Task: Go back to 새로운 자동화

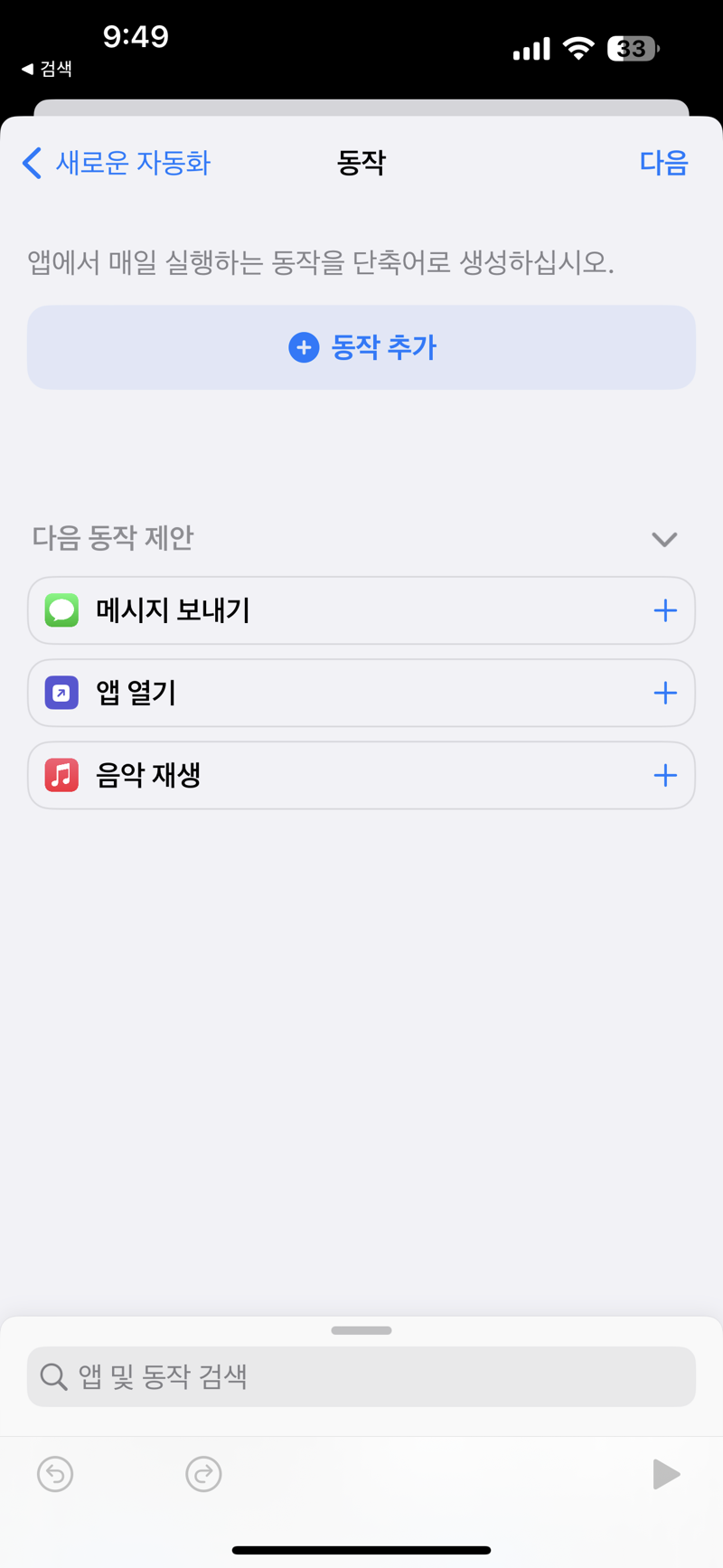Action: point(117,163)
